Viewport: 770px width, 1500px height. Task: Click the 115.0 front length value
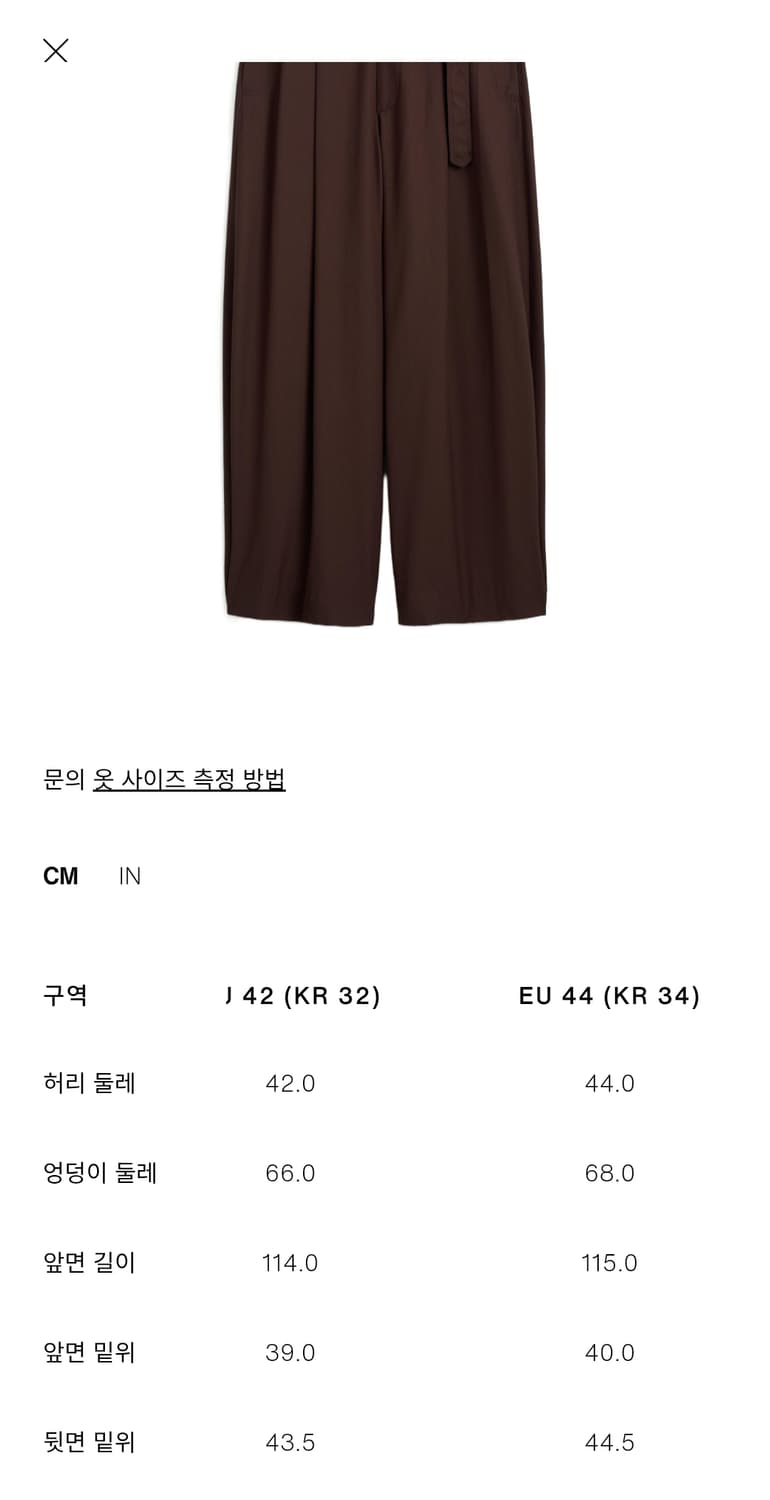610,1263
